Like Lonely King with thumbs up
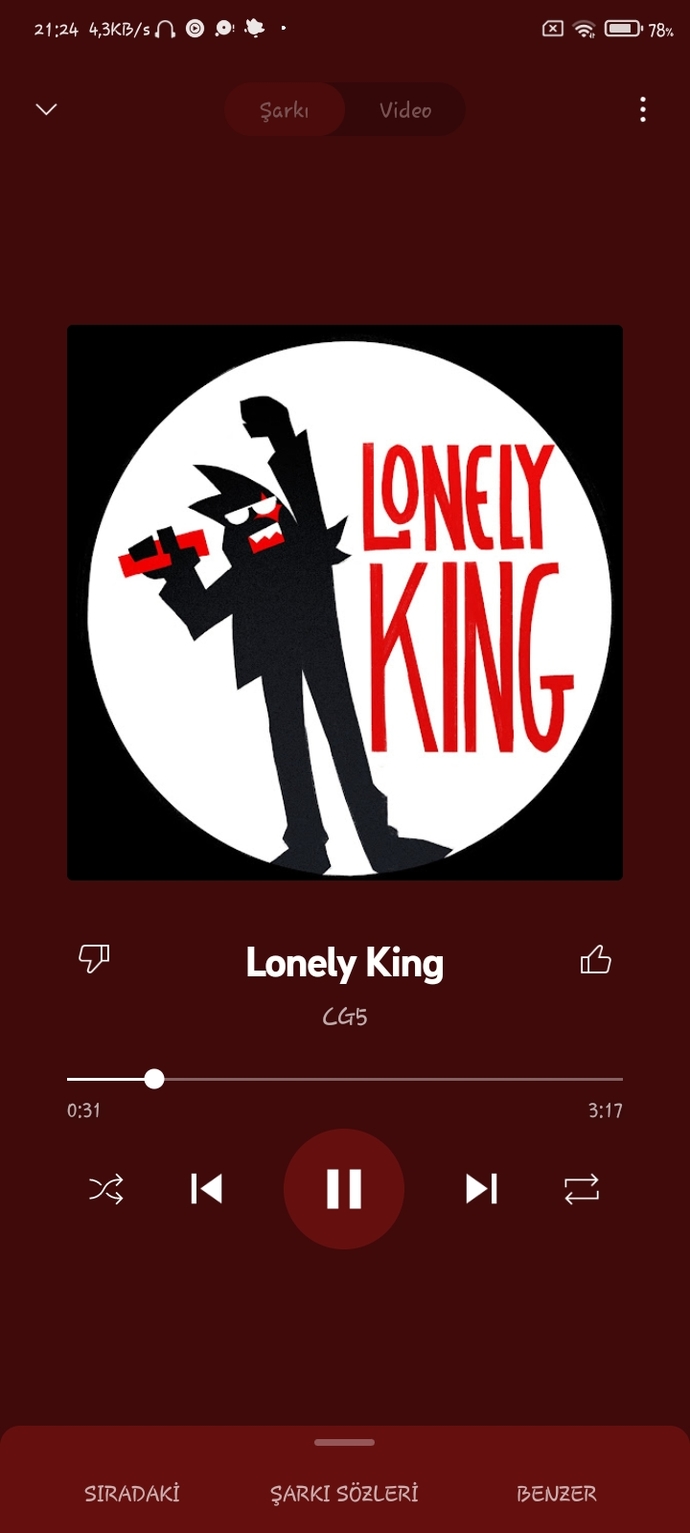Screen dimensions: 690x1533 click(x=596, y=960)
